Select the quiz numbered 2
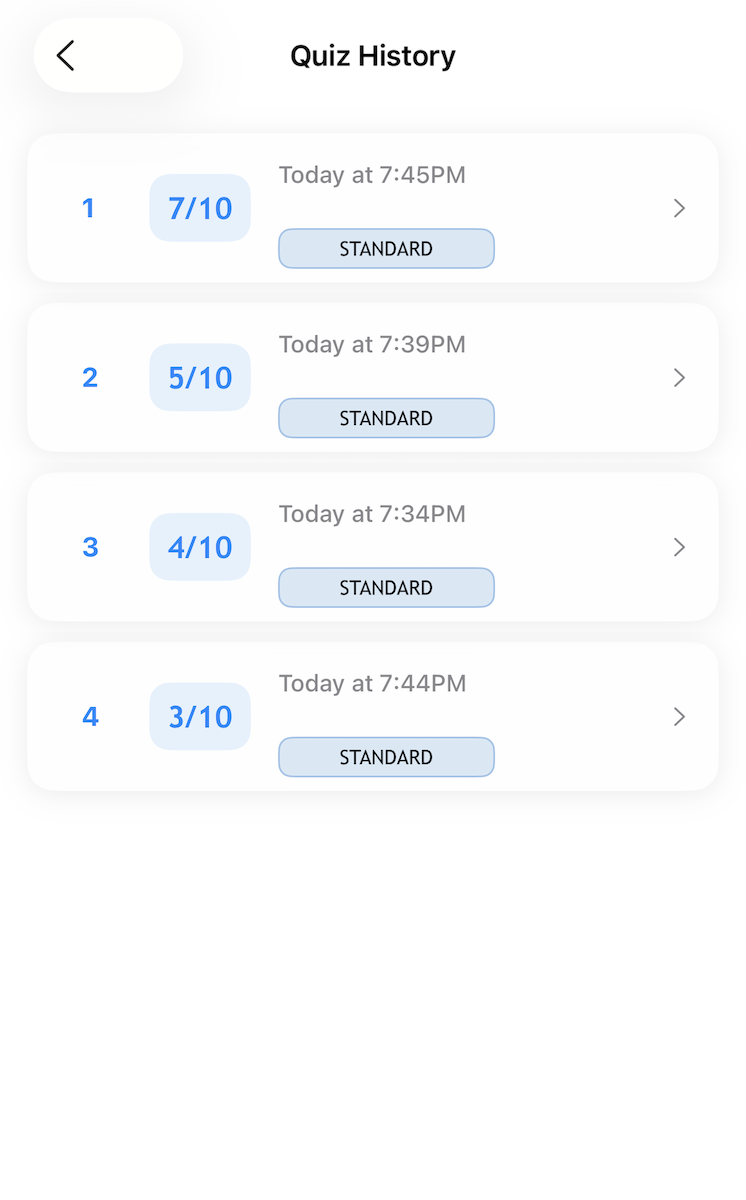Image resolution: width=746 pixels, height=1200 pixels. tap(90, 378)
